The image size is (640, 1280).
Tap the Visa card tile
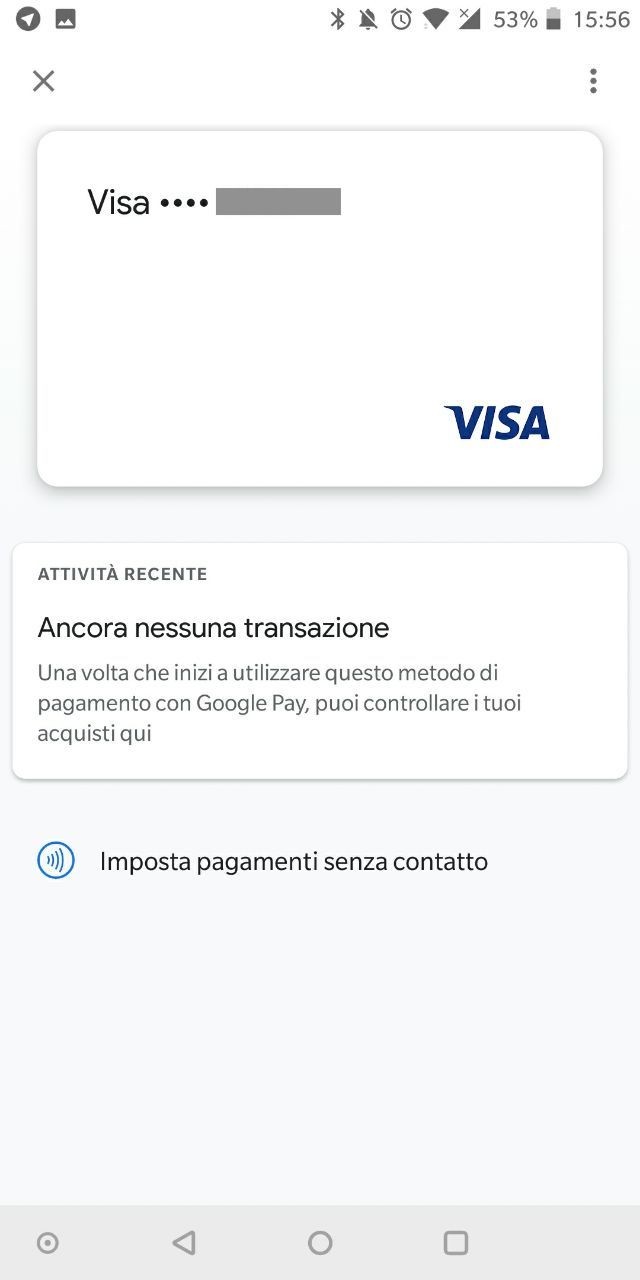[320, 308]
